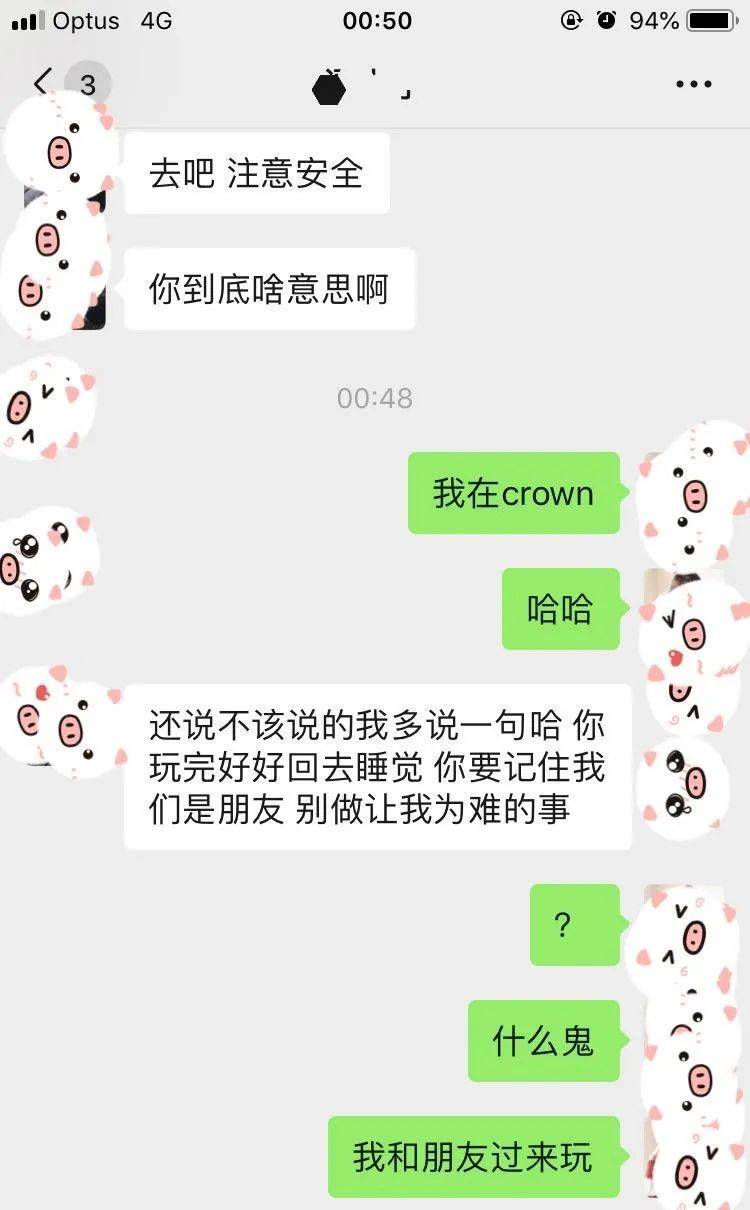Open the chat info overflow menu
The image size is (750, 1210).
(x=693, y=85)
